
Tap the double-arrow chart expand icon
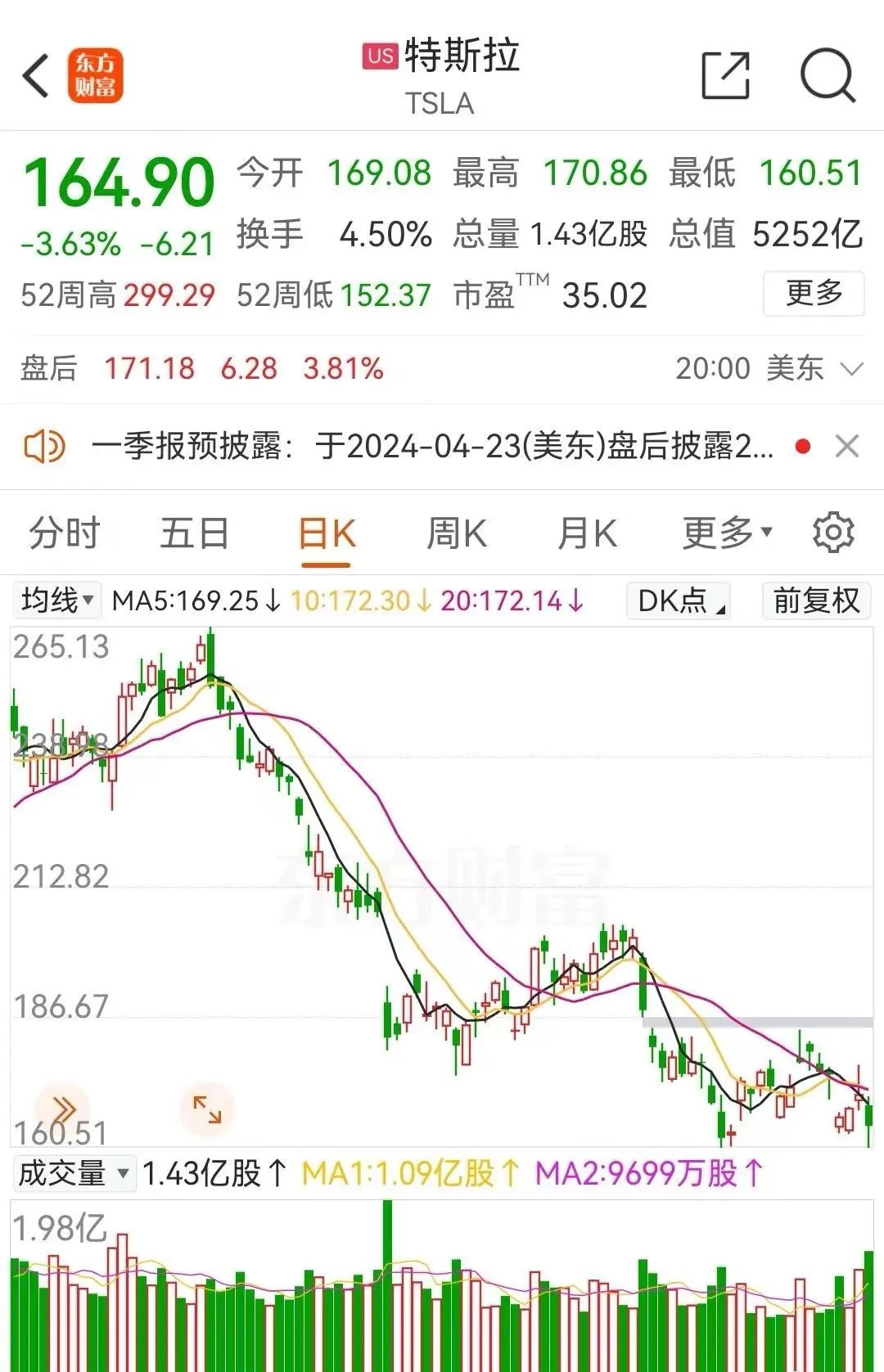63,1109
